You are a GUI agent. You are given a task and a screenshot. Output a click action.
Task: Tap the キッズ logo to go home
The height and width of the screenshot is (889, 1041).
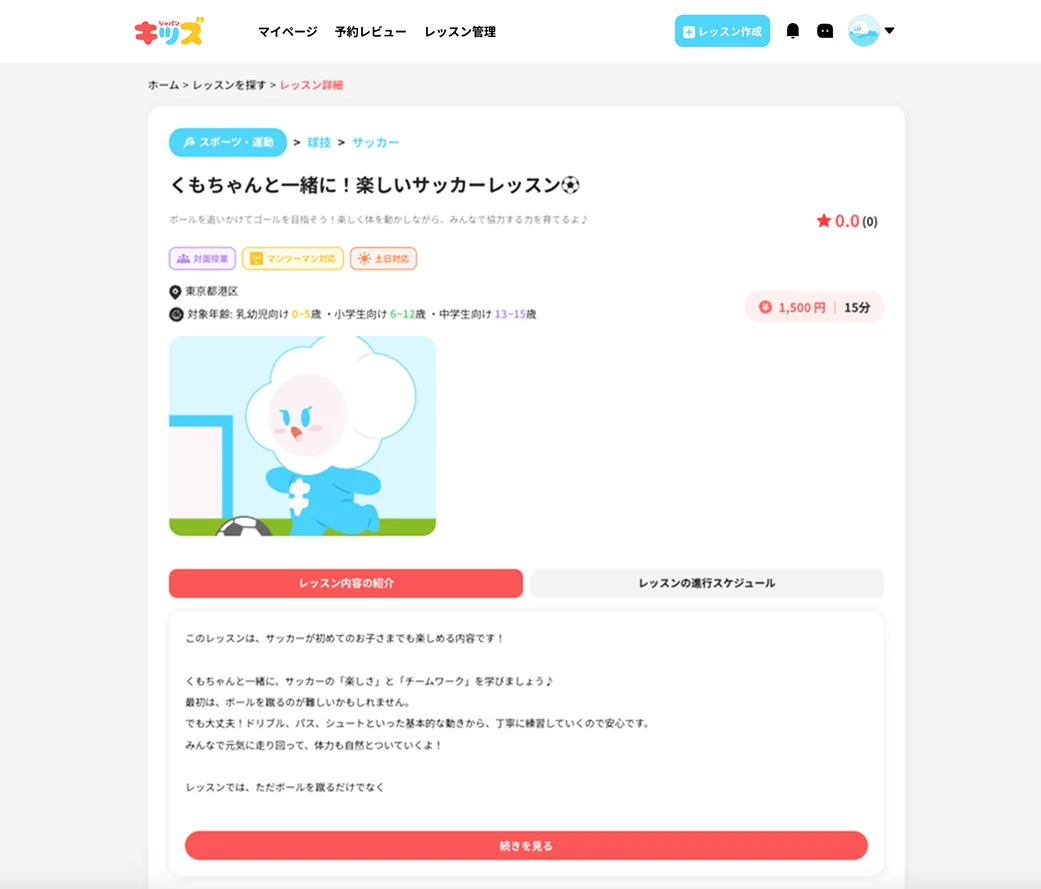(169, 31)
